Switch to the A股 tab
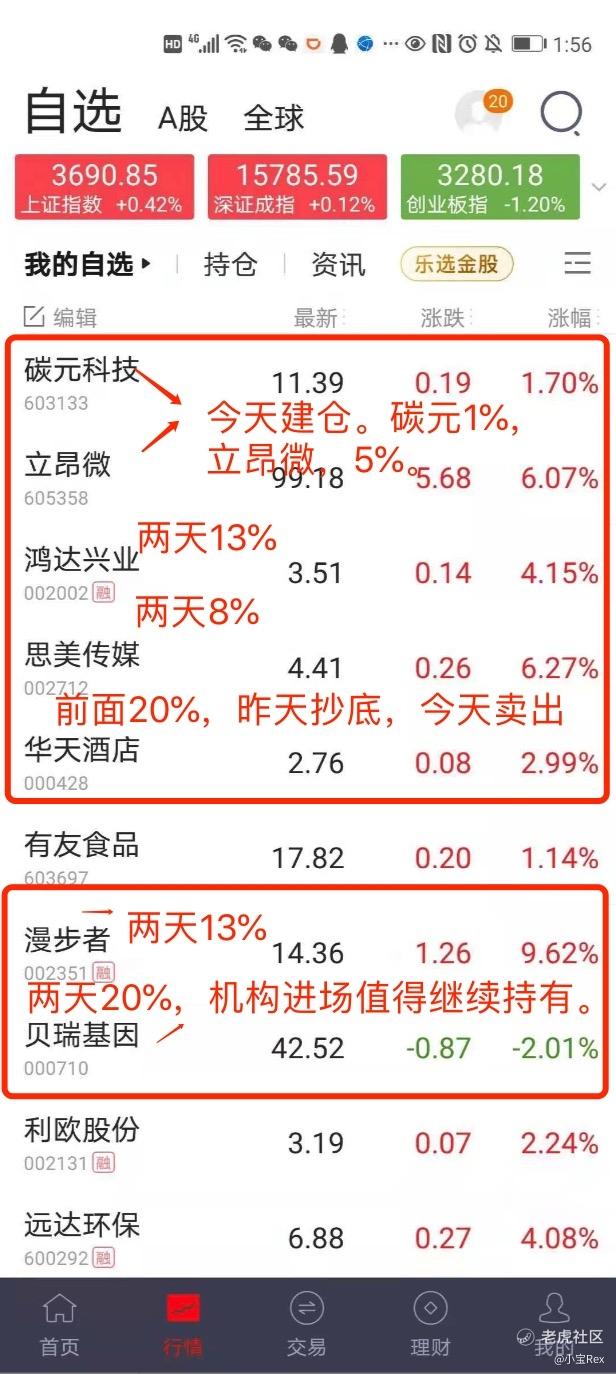 [x=183, y=118]
